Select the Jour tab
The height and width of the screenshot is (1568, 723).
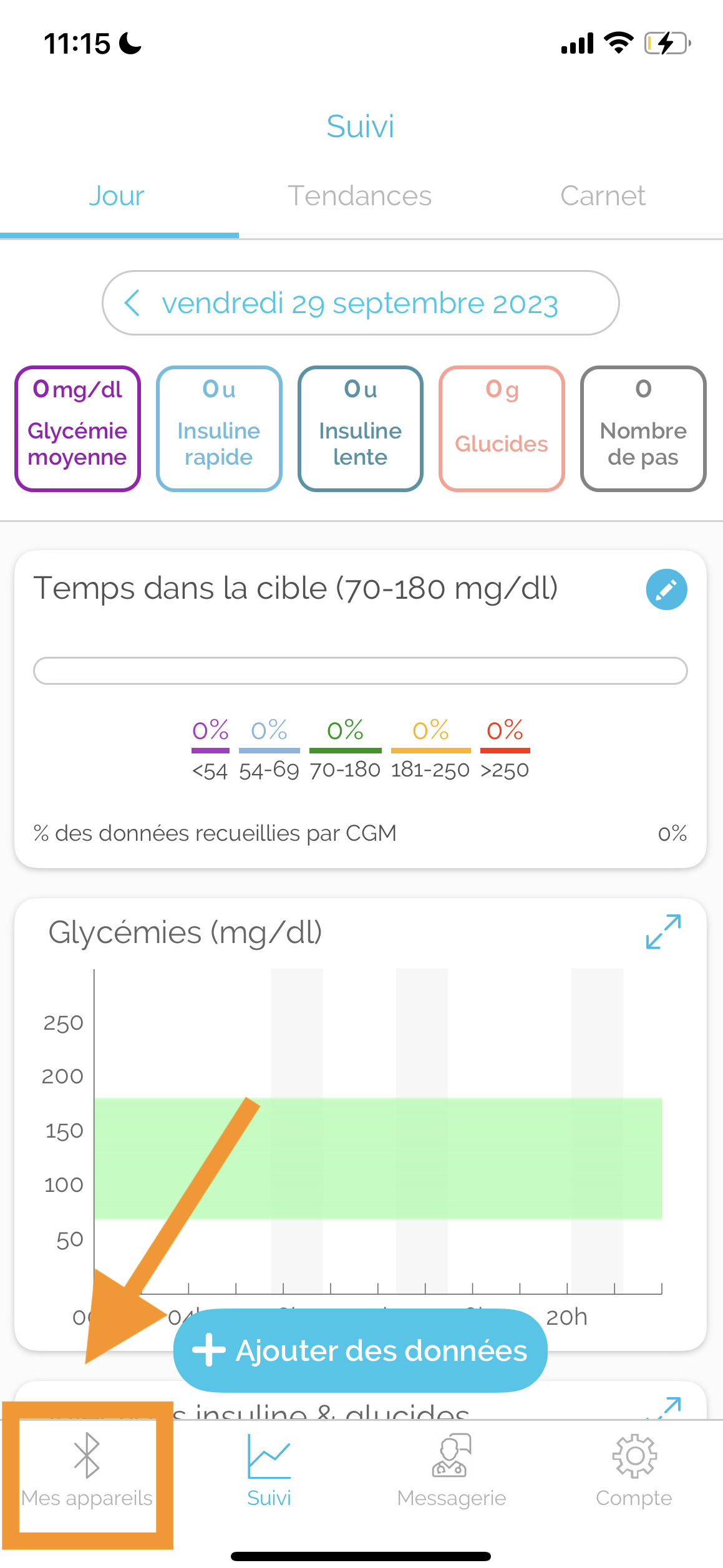tap(117, 196)
